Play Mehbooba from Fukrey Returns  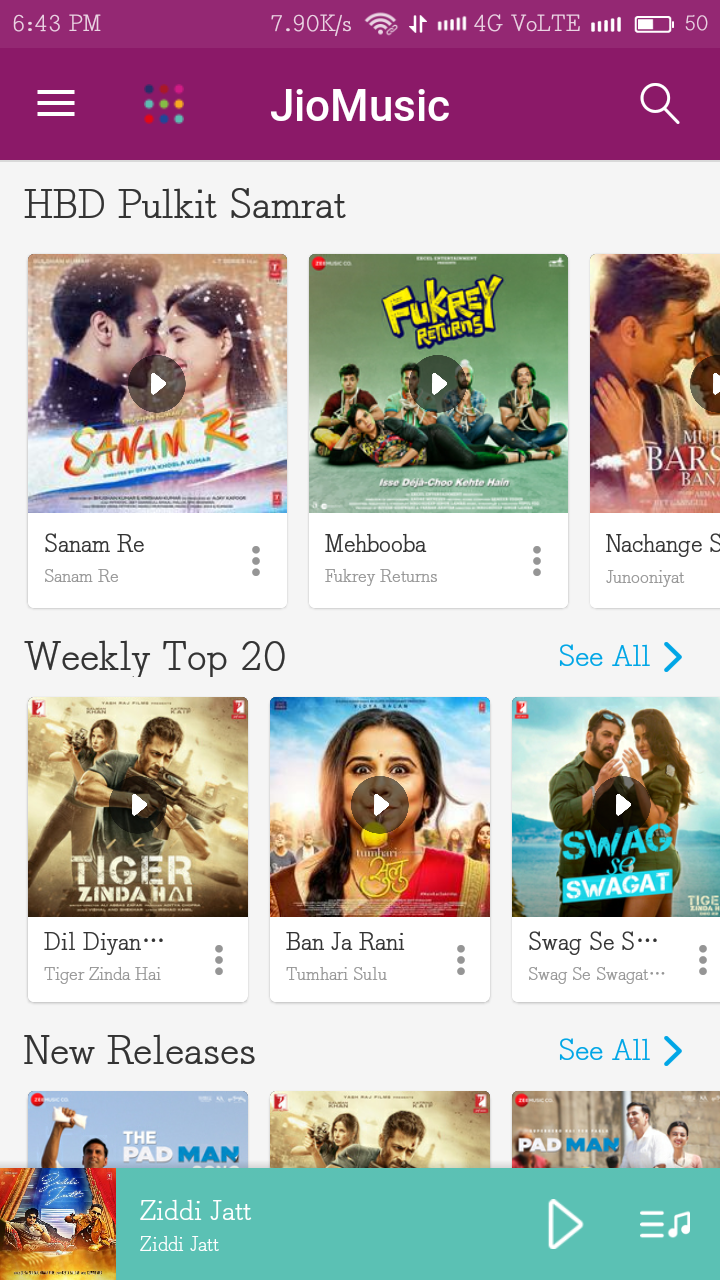click(438, 383)
